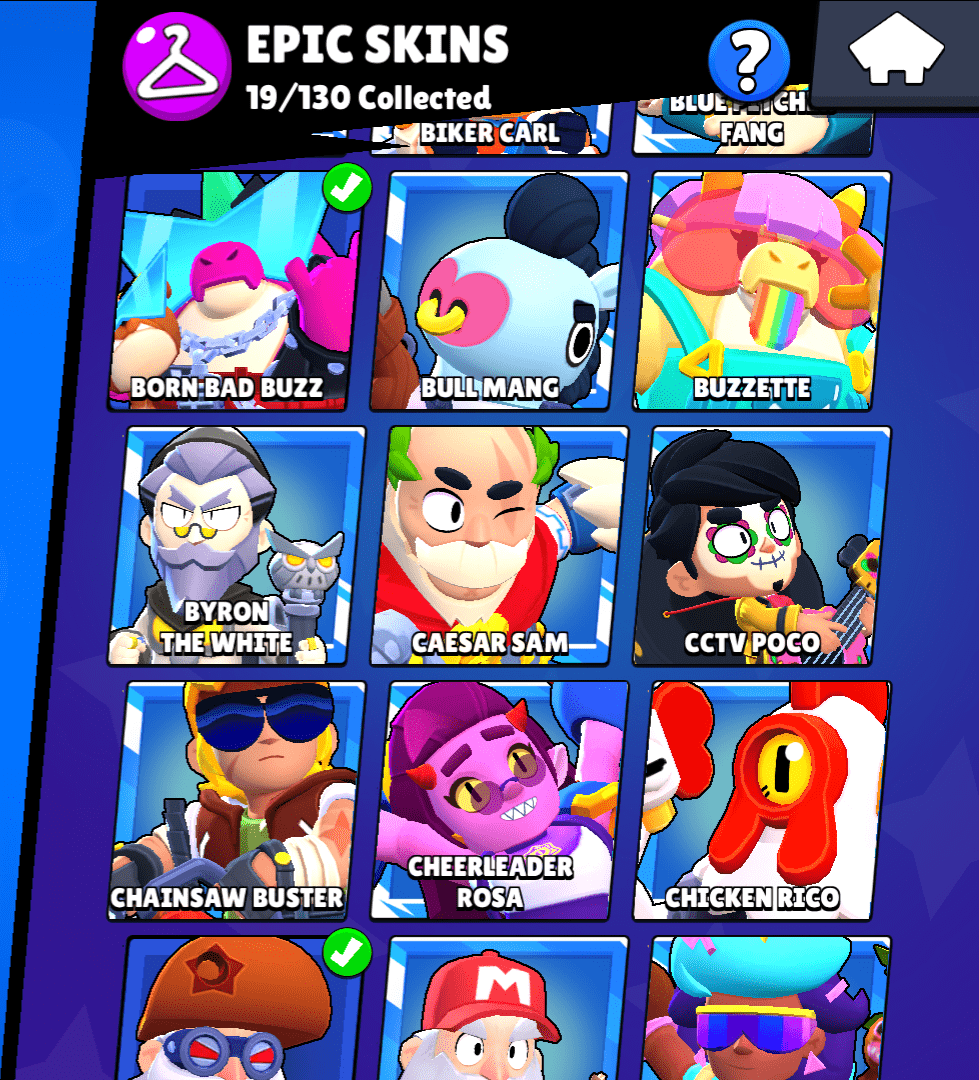Image resolution: width=979 pixels, height=1080 pixels.
Task: Open the Biker Carl skin card
Action: tap(490, 133)
